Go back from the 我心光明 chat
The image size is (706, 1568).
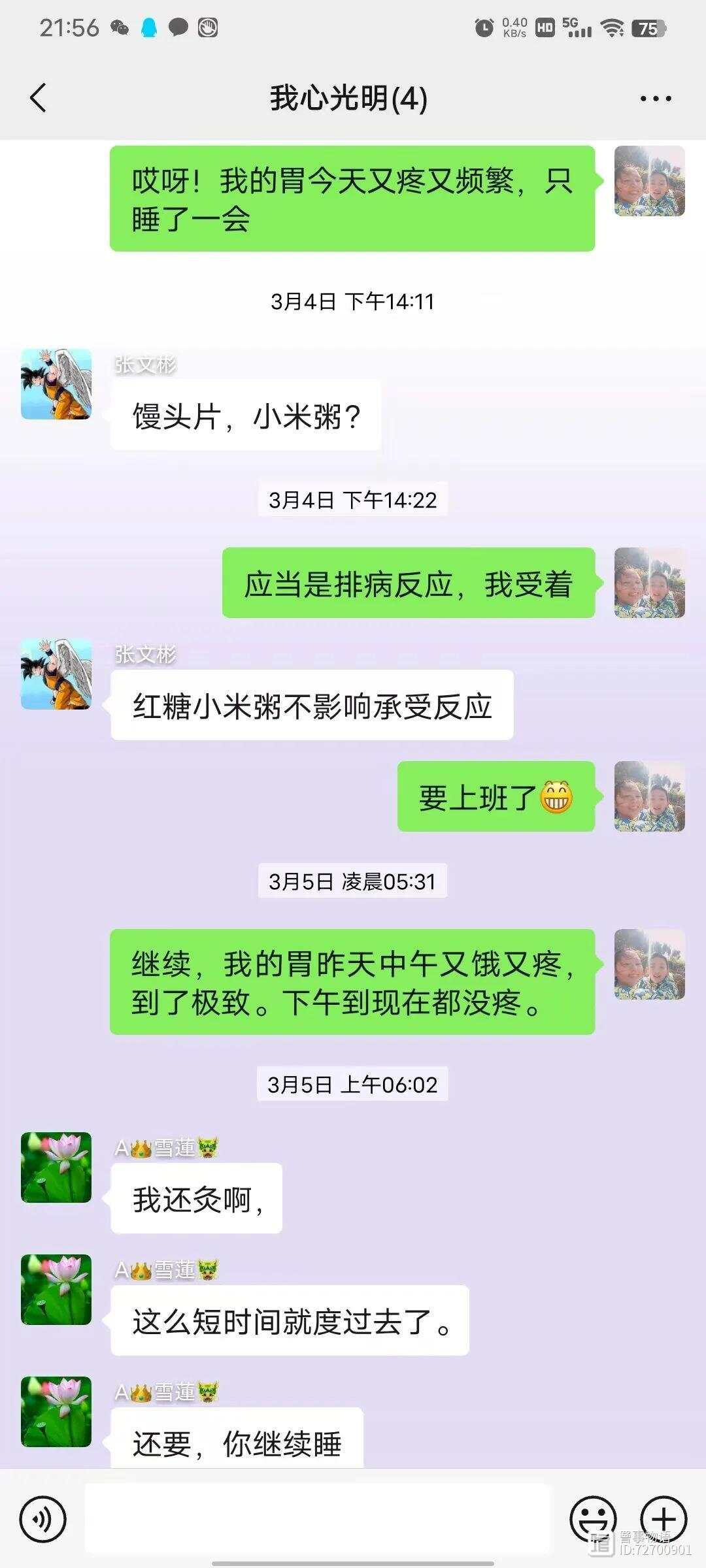click(x=39, y=98)
